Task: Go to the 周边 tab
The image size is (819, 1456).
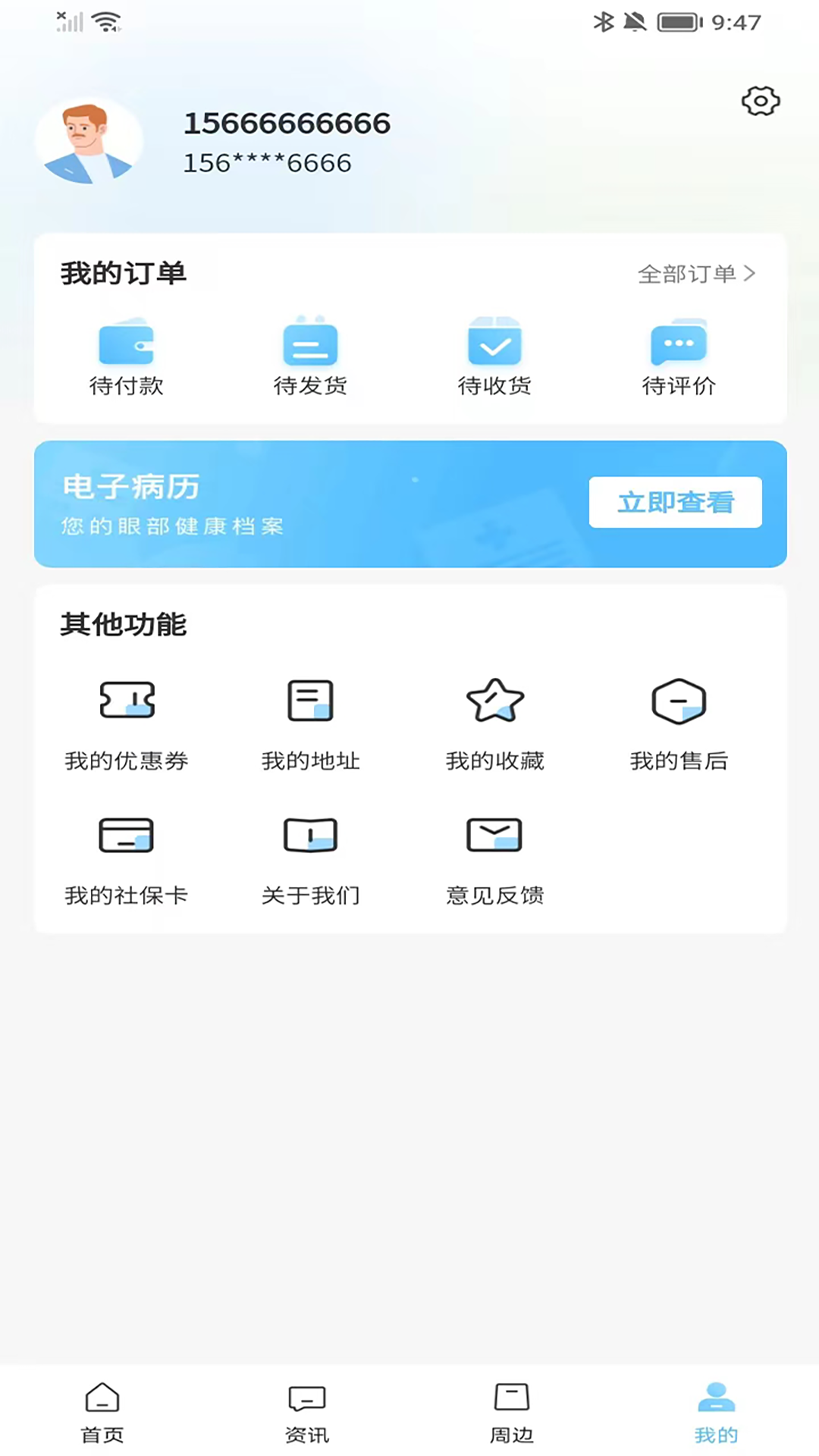Action: (512, 1411)
